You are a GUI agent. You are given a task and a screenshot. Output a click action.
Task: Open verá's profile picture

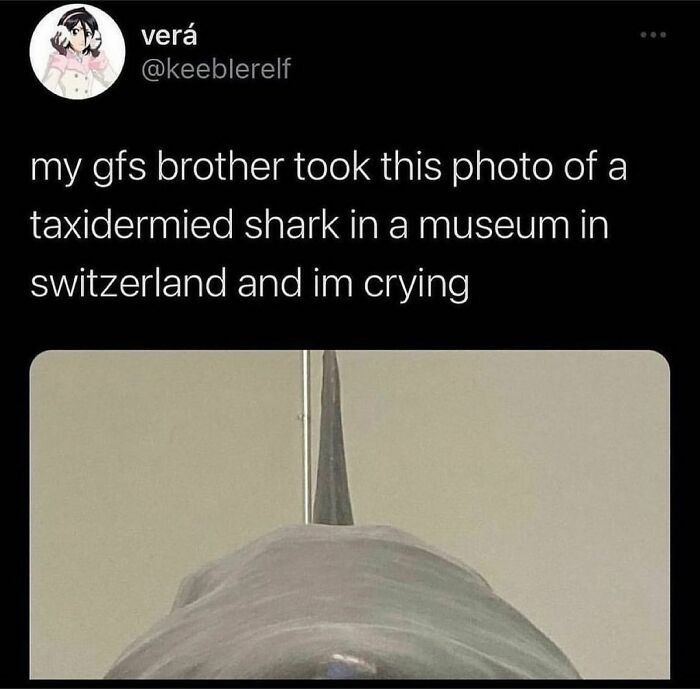click(x=77, y=51)
